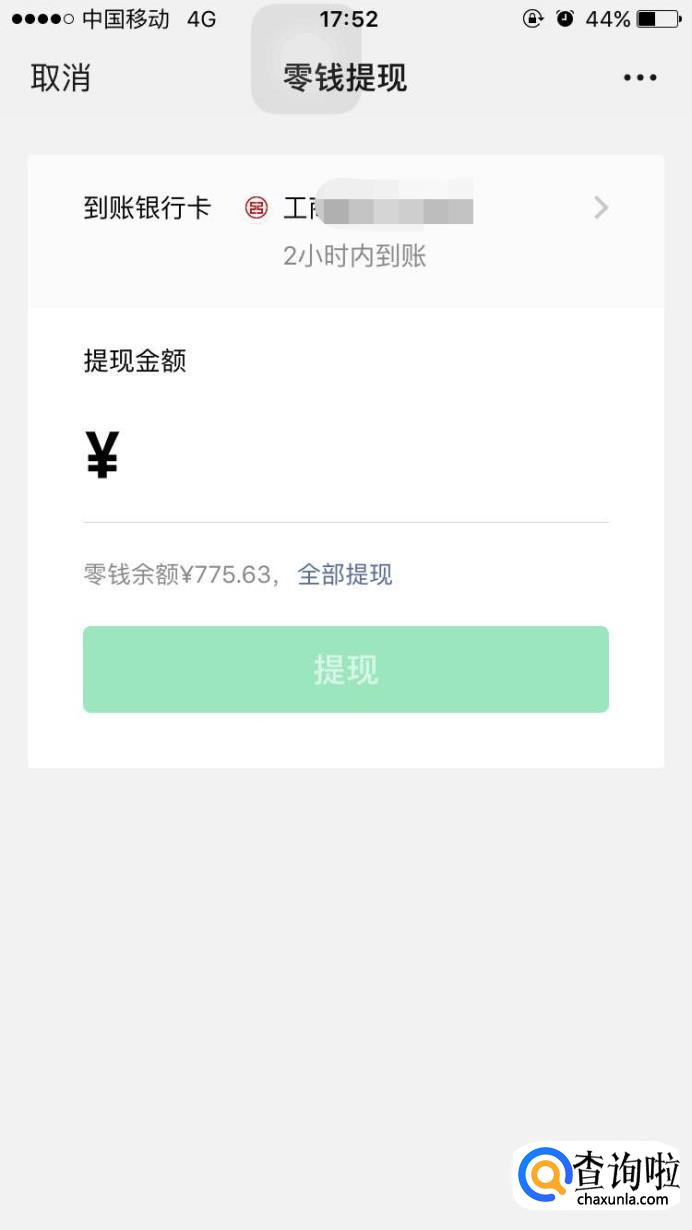692x1230 pixels.
Task: Select 全部提现 to withdraw the full balance
Action: [x=345, y=575]
